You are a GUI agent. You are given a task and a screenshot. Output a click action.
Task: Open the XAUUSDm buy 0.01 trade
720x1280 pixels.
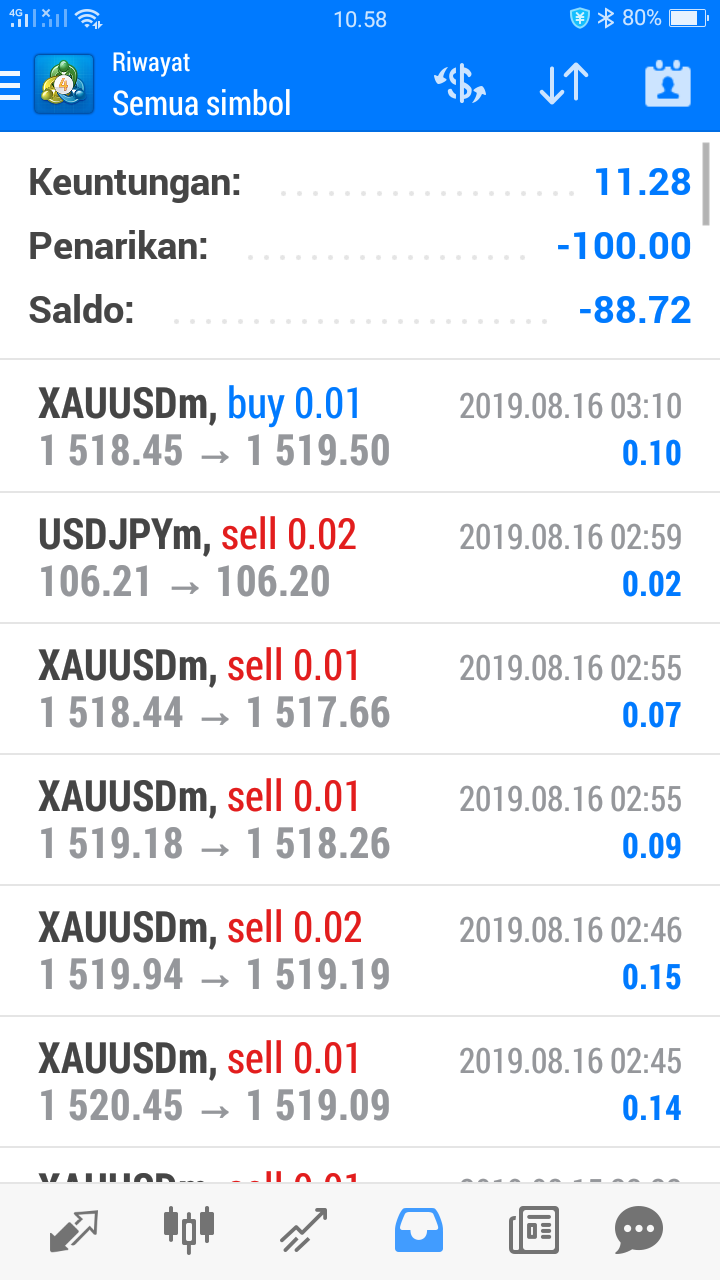coord(360,427)
